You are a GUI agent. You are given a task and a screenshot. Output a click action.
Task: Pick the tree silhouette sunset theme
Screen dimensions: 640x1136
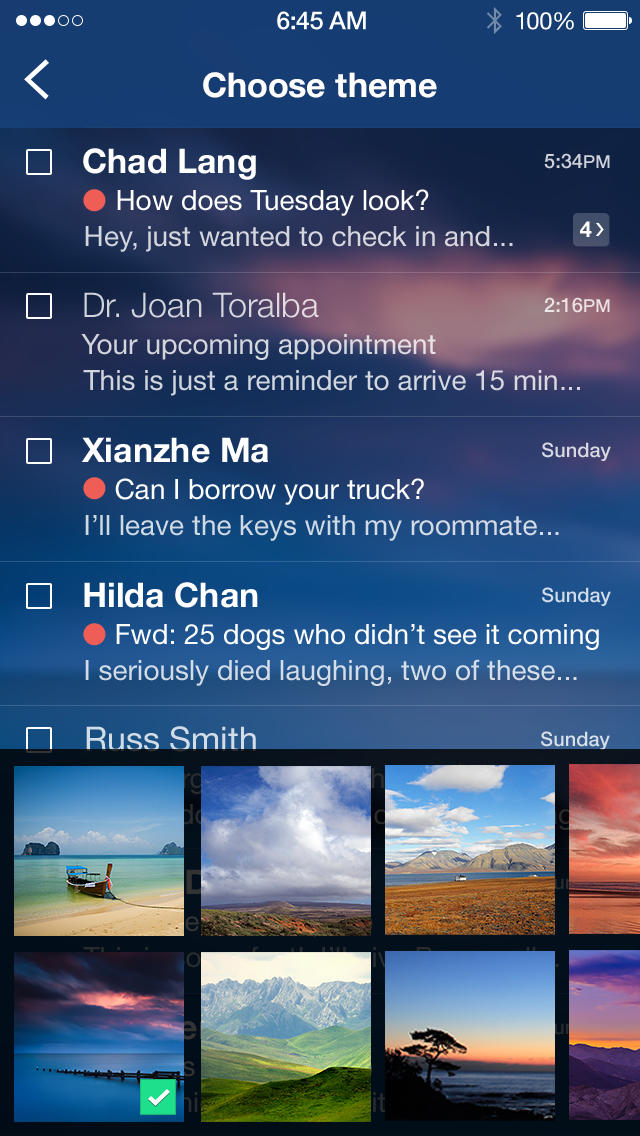[470, 1036]
